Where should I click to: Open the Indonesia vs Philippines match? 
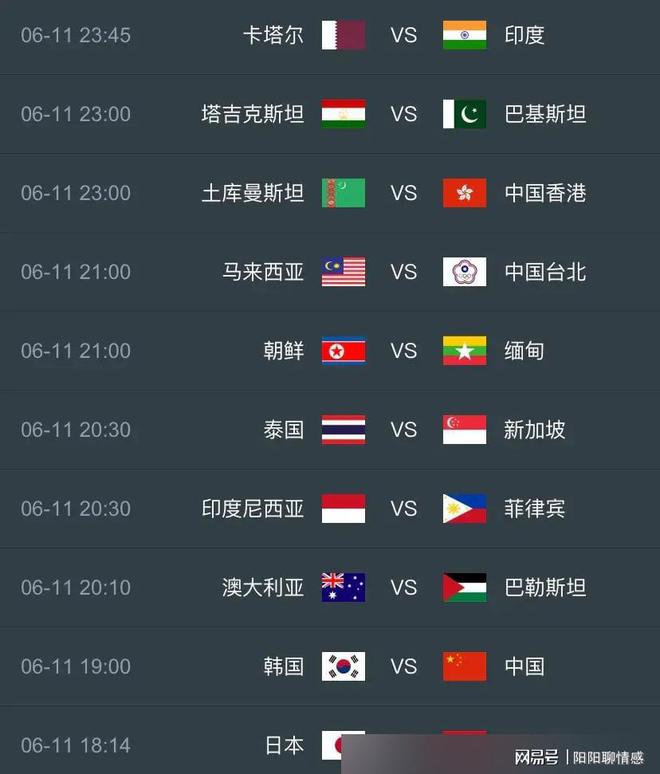click(x=403, y=509)
